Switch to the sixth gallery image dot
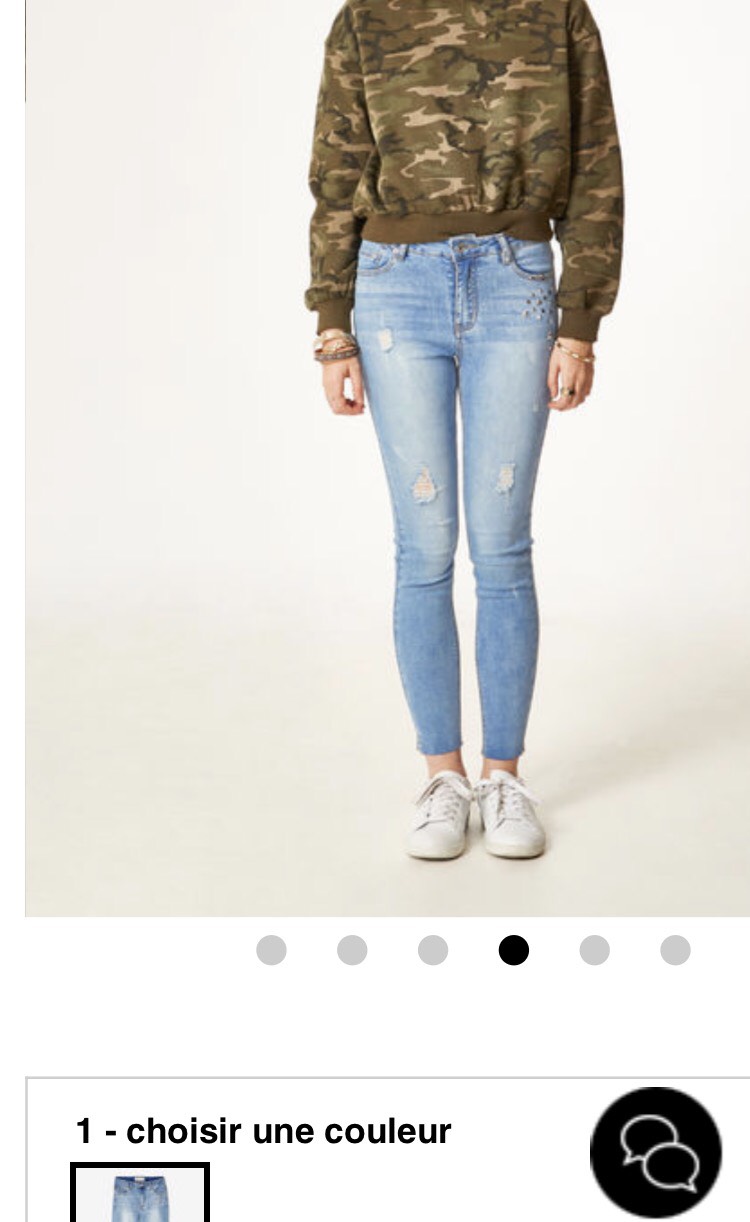Viewport: 750px width, 1222px height. (x=676, y=950)
